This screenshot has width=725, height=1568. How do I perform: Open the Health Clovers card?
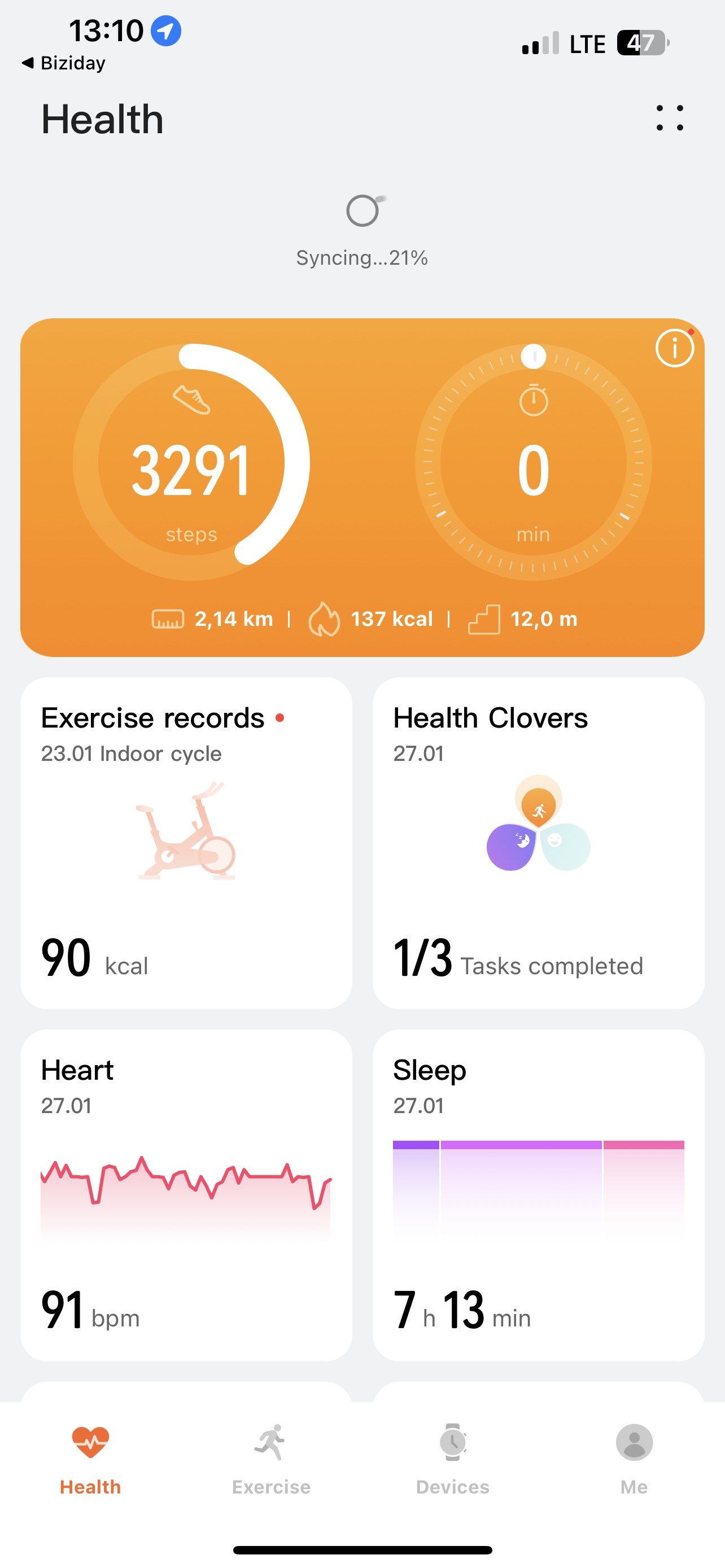[x=538, y=843]
